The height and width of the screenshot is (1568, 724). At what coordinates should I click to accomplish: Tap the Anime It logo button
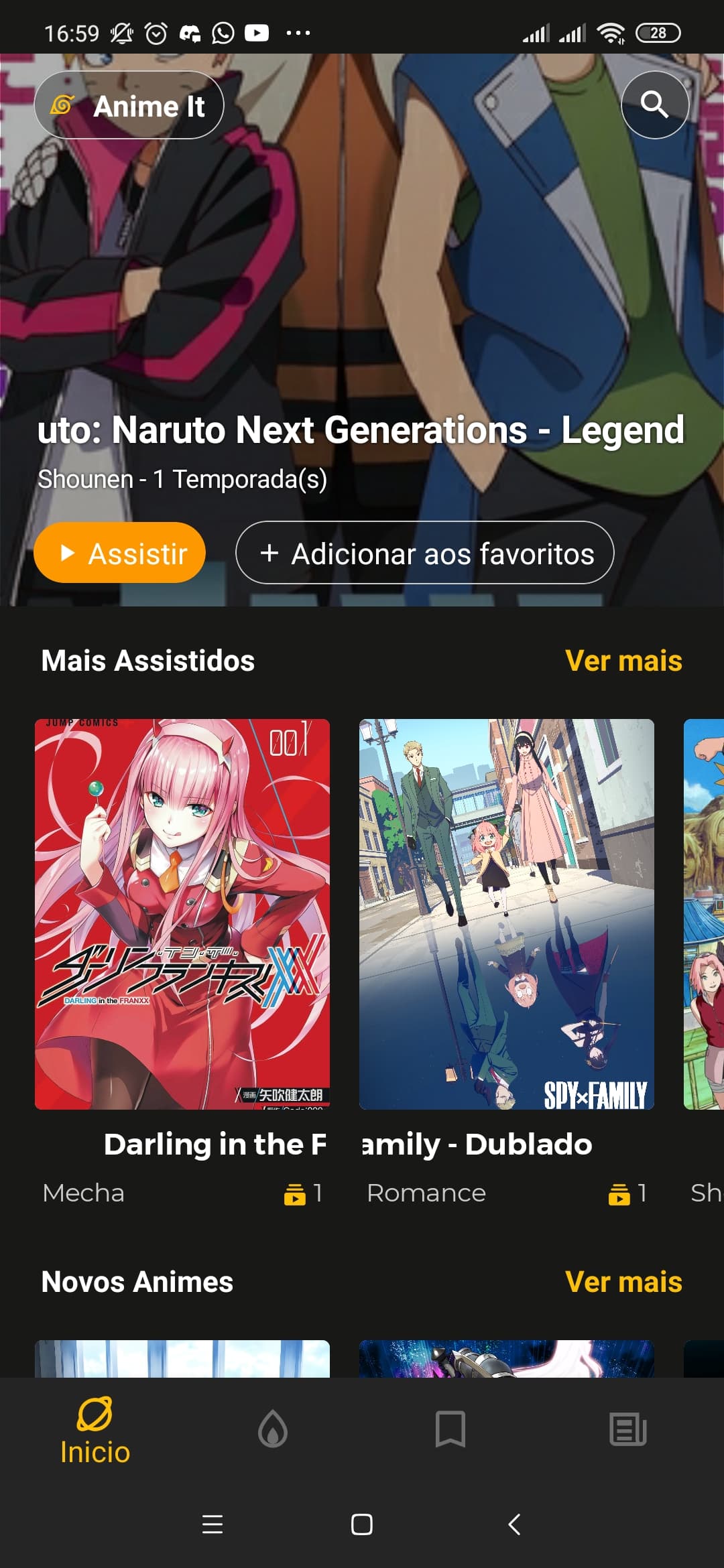tap(129, 105)
